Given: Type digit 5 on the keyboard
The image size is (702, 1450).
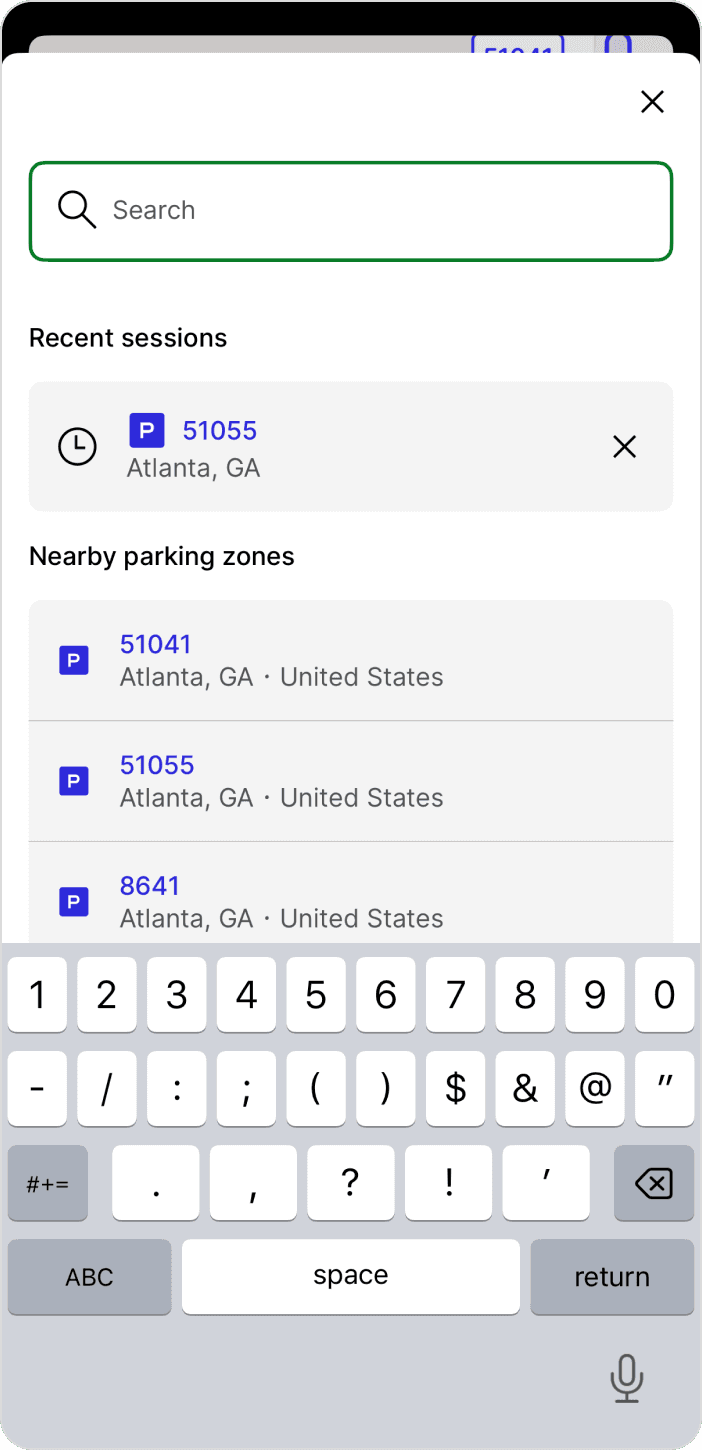Looking at the screenshot, I should tap(316, 995).
